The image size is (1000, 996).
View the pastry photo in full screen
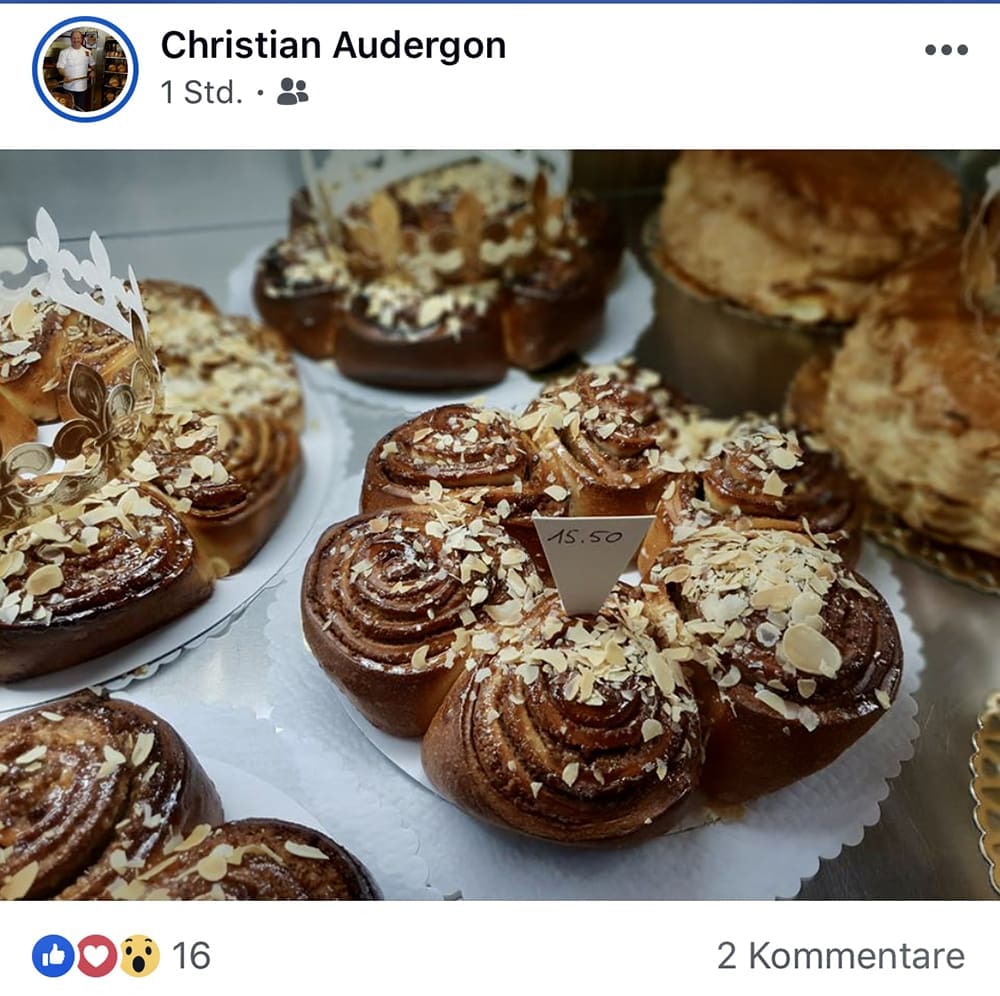pos(500,525)
